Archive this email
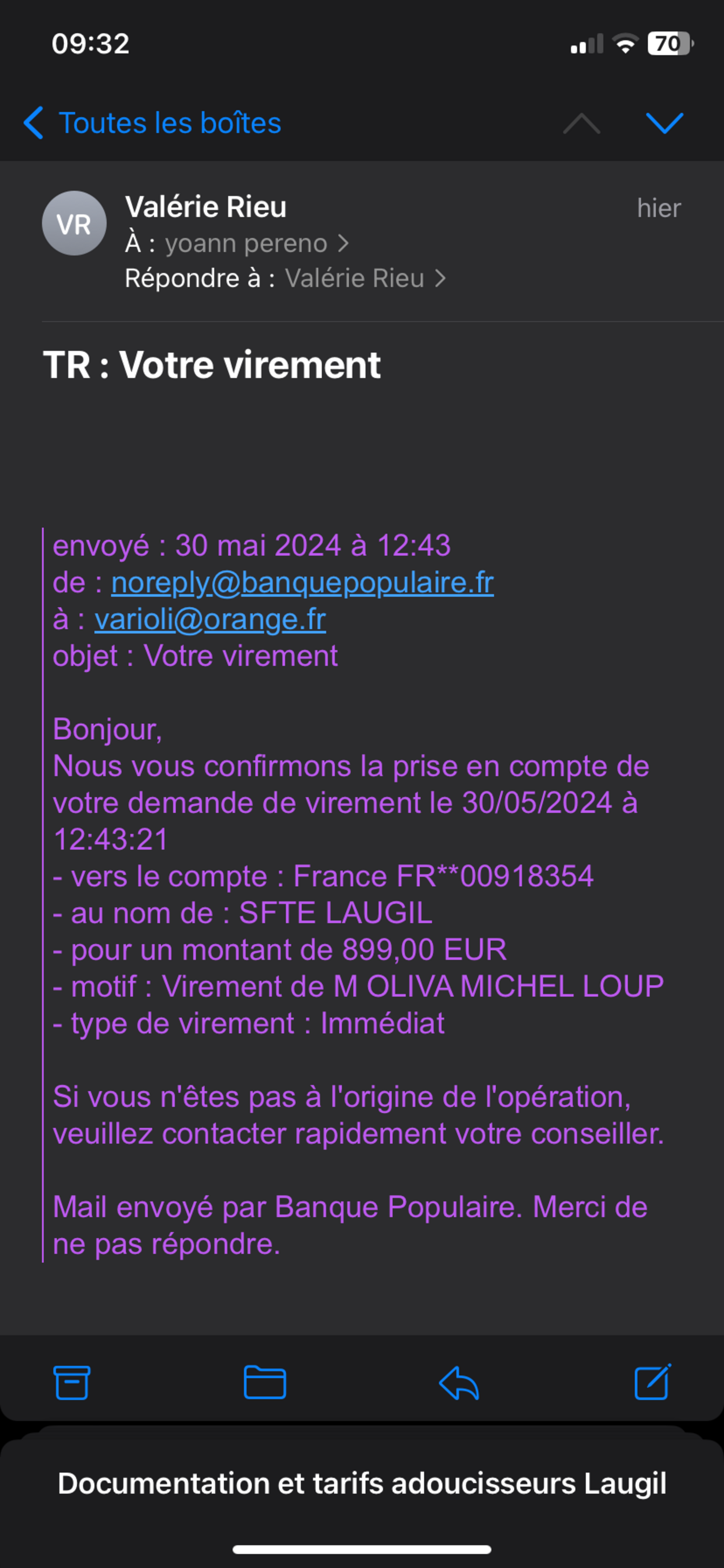 (x=72, y=1382)
